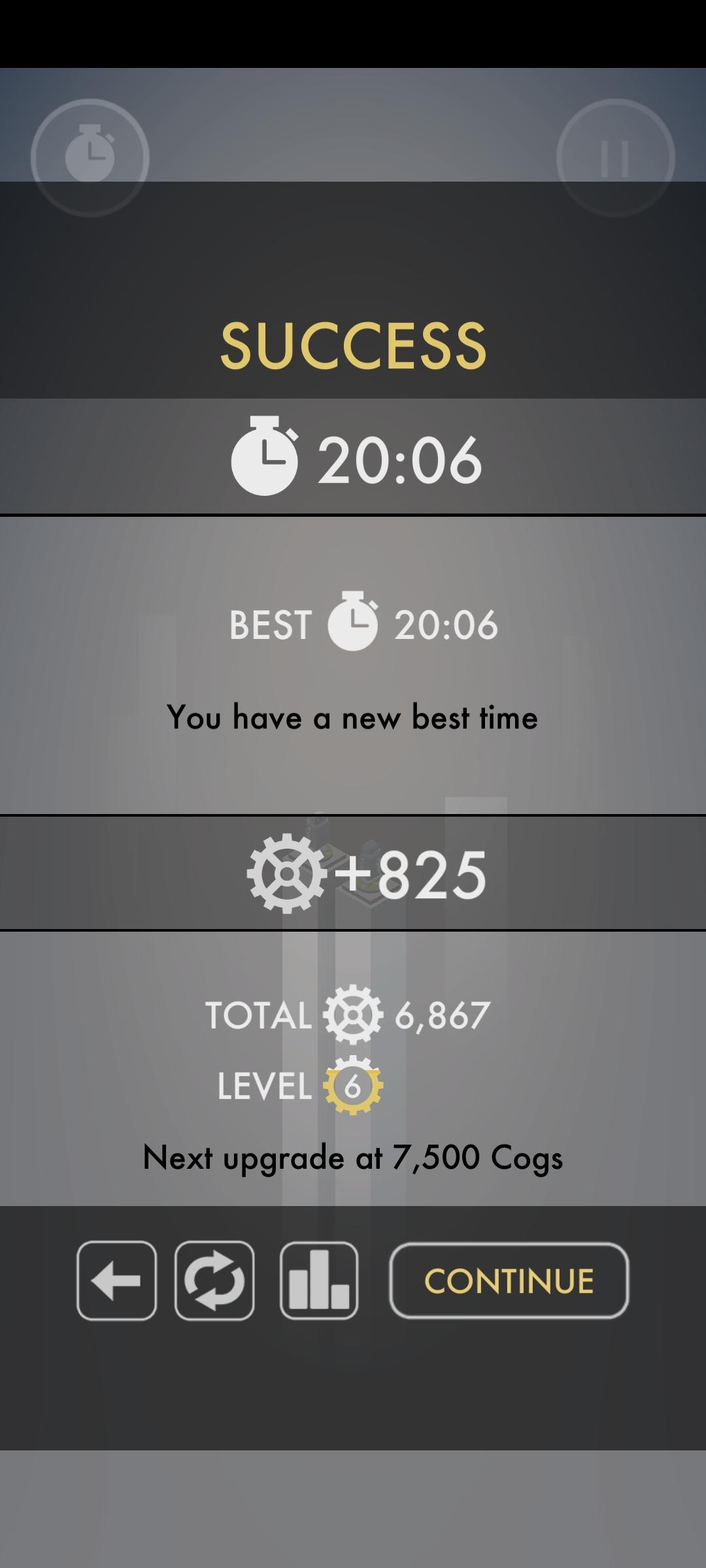706x1568 pixels.
Task: Select the 'You have a new best time' message
Action: [x=353, y=717]
